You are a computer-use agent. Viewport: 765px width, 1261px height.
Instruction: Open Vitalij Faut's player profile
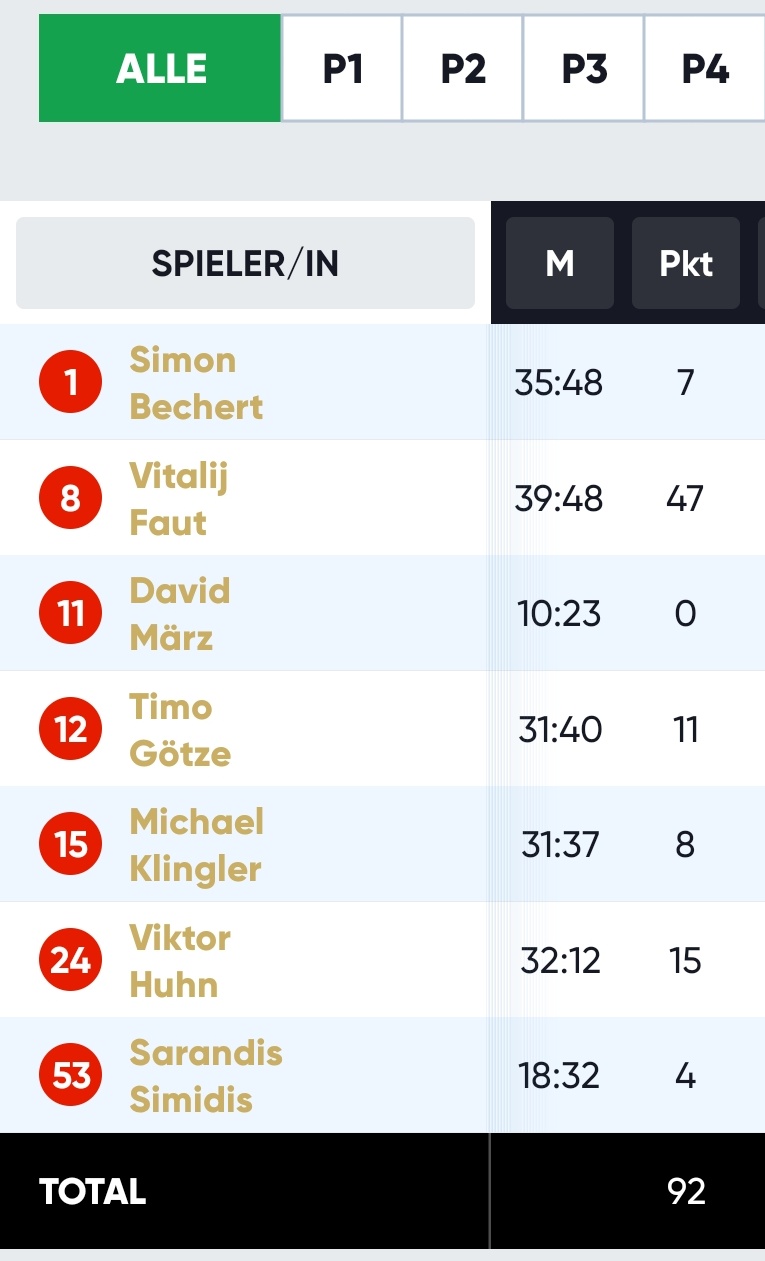[x=179, y=498]
